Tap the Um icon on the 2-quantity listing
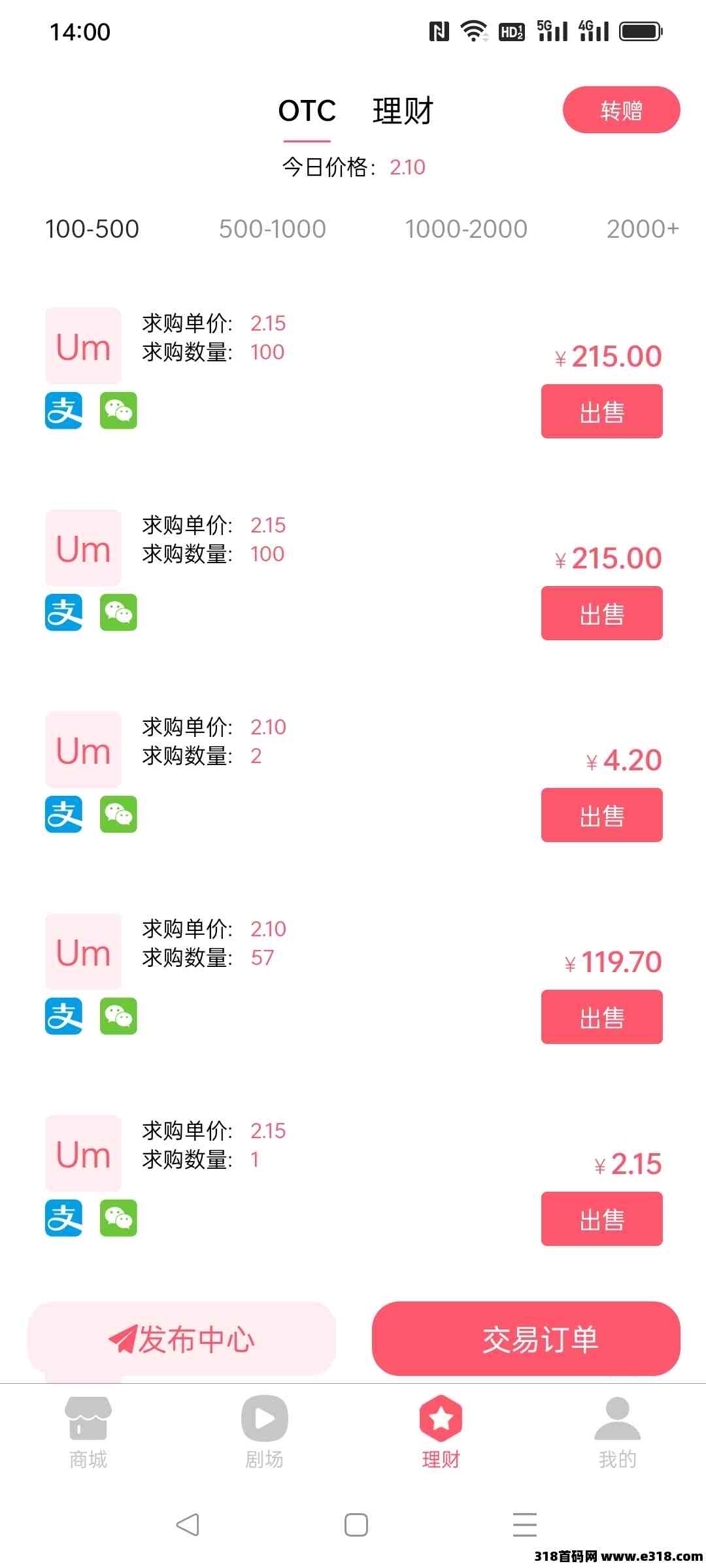Screen dimensions: 706x1568 coord(82,749)
